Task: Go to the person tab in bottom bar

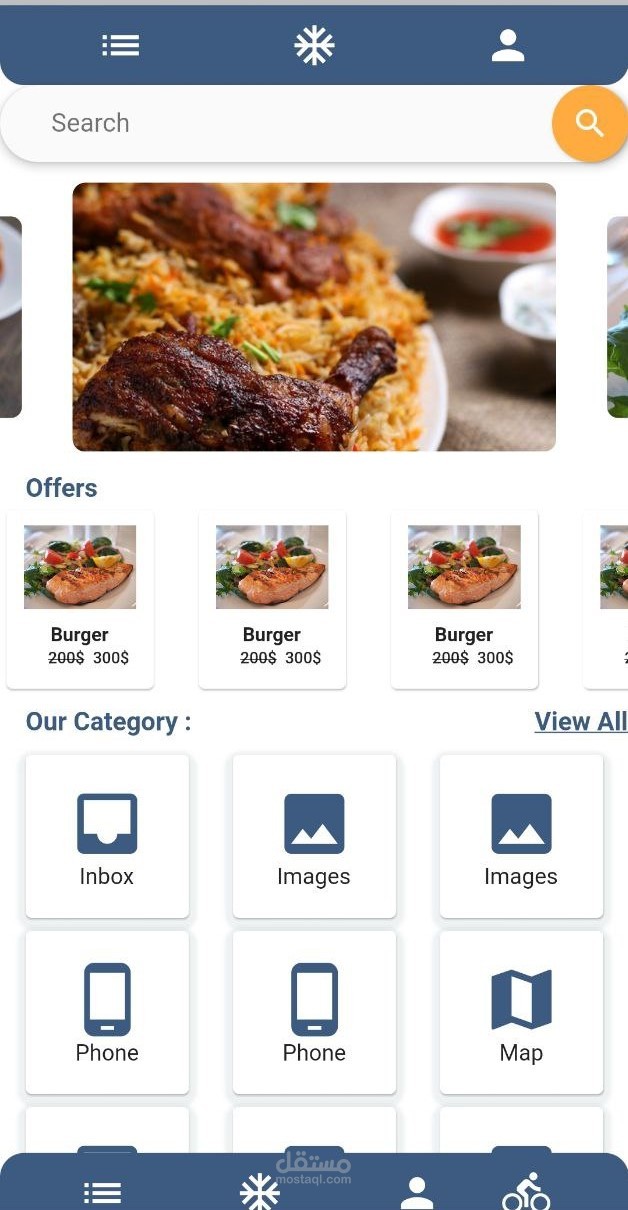Action: pyautogui.click(x=417, y=1192)
